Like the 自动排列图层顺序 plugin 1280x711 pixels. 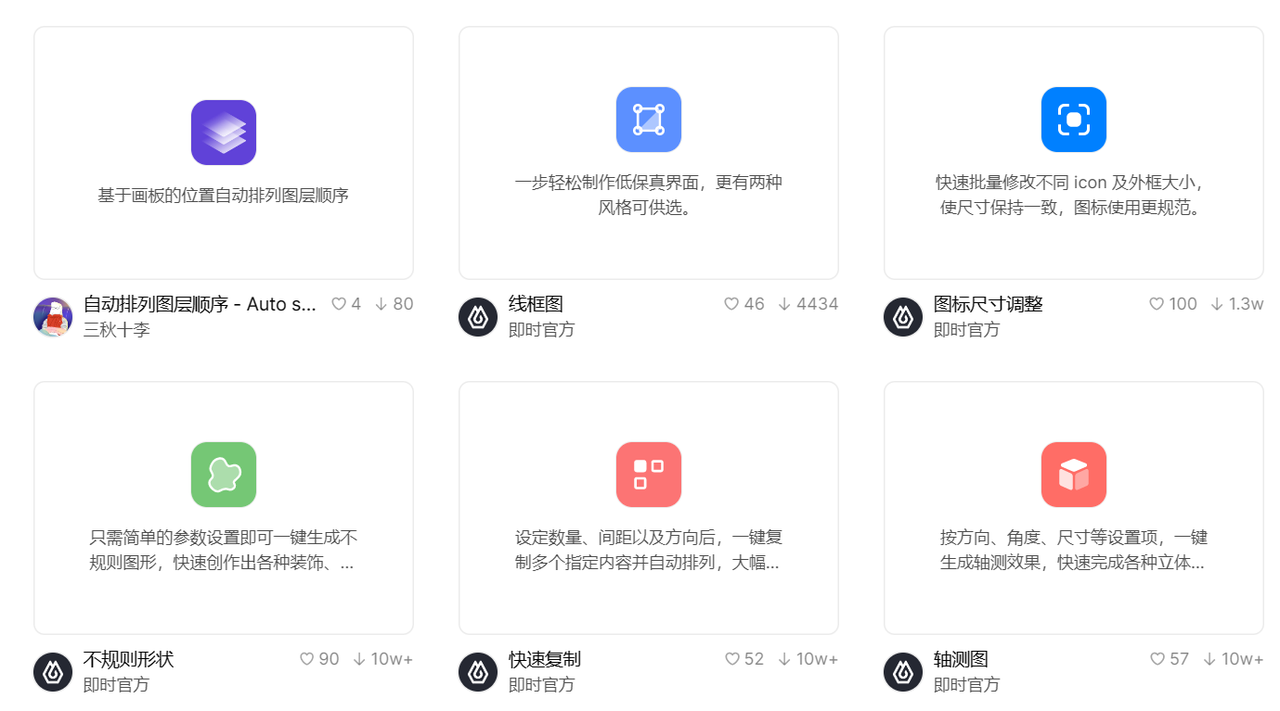point(338,304)
